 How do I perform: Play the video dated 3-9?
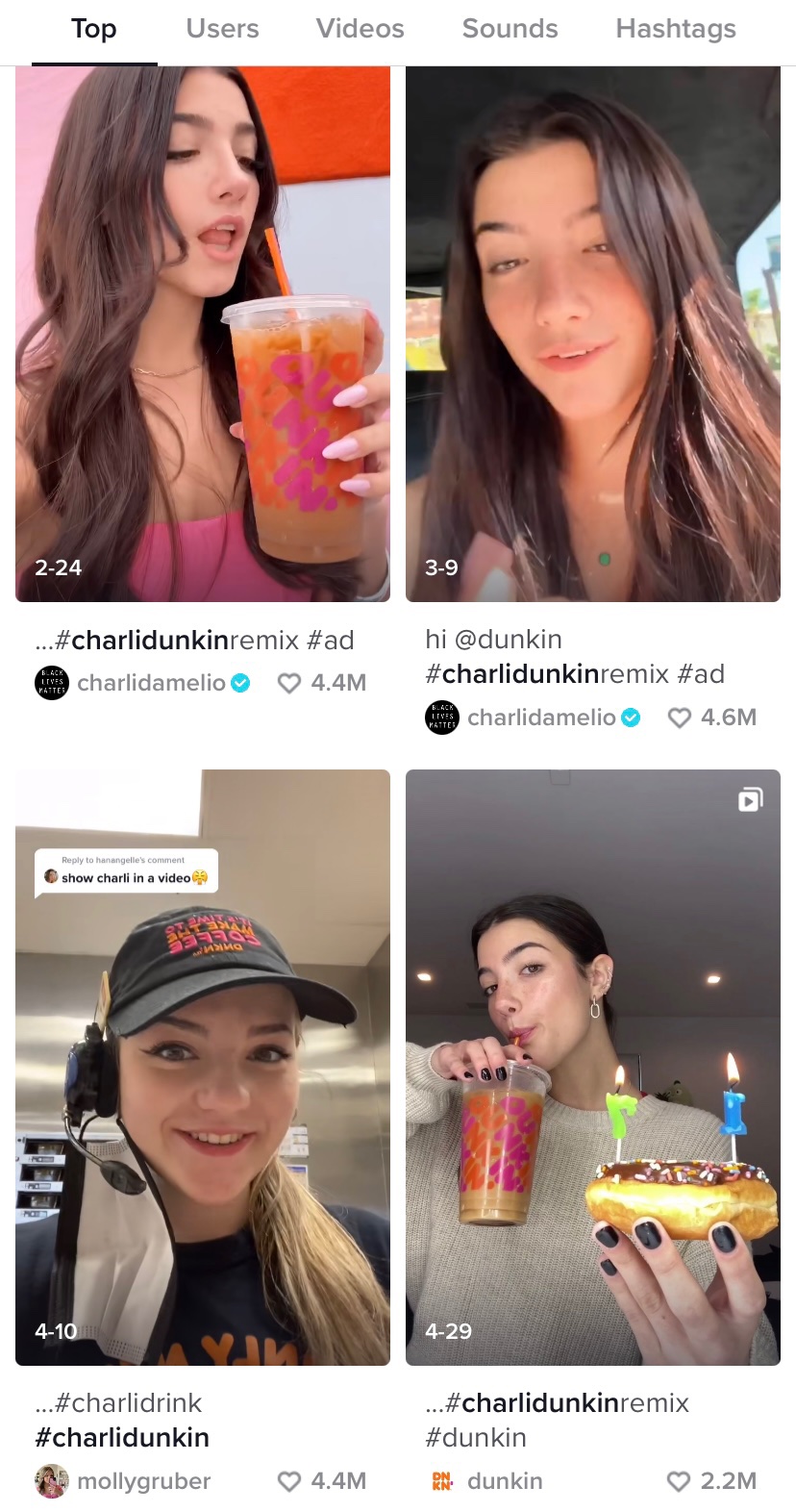click(x=592, y=334)
